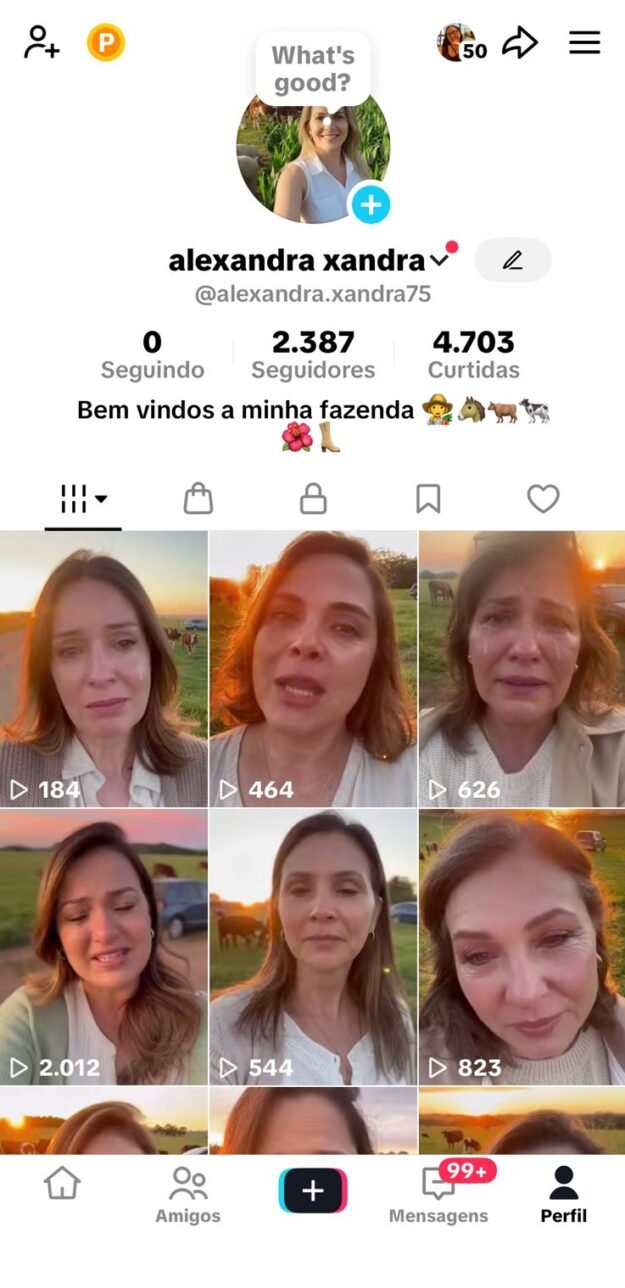Viewport: 625px width, 1288px height.
Task: Play the video with 2.012 views
Action: click(x=104, y=946)
